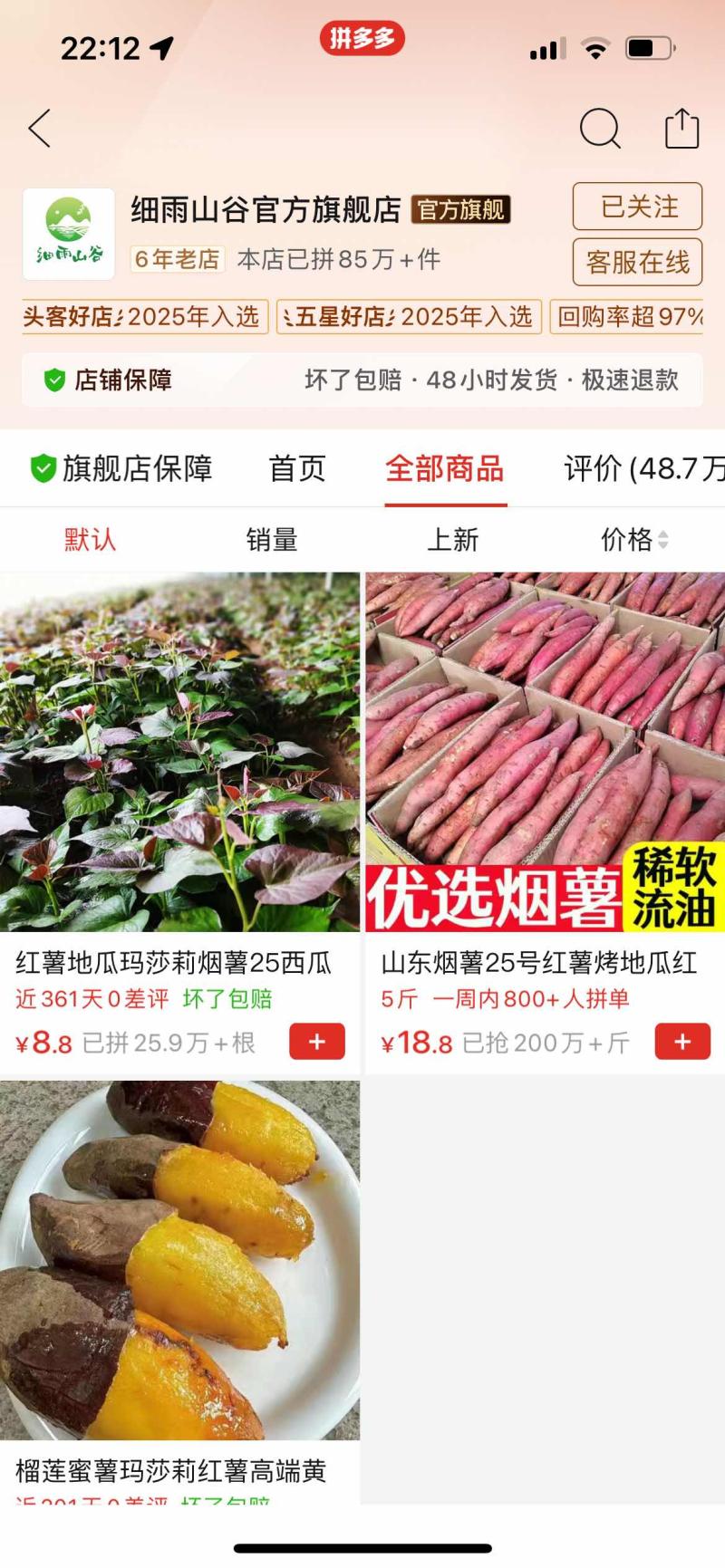Viewport: 725px width, 1568px height.
Task: Add the ¥8.8 seedling item to cart
Action: click(317, 1042)
